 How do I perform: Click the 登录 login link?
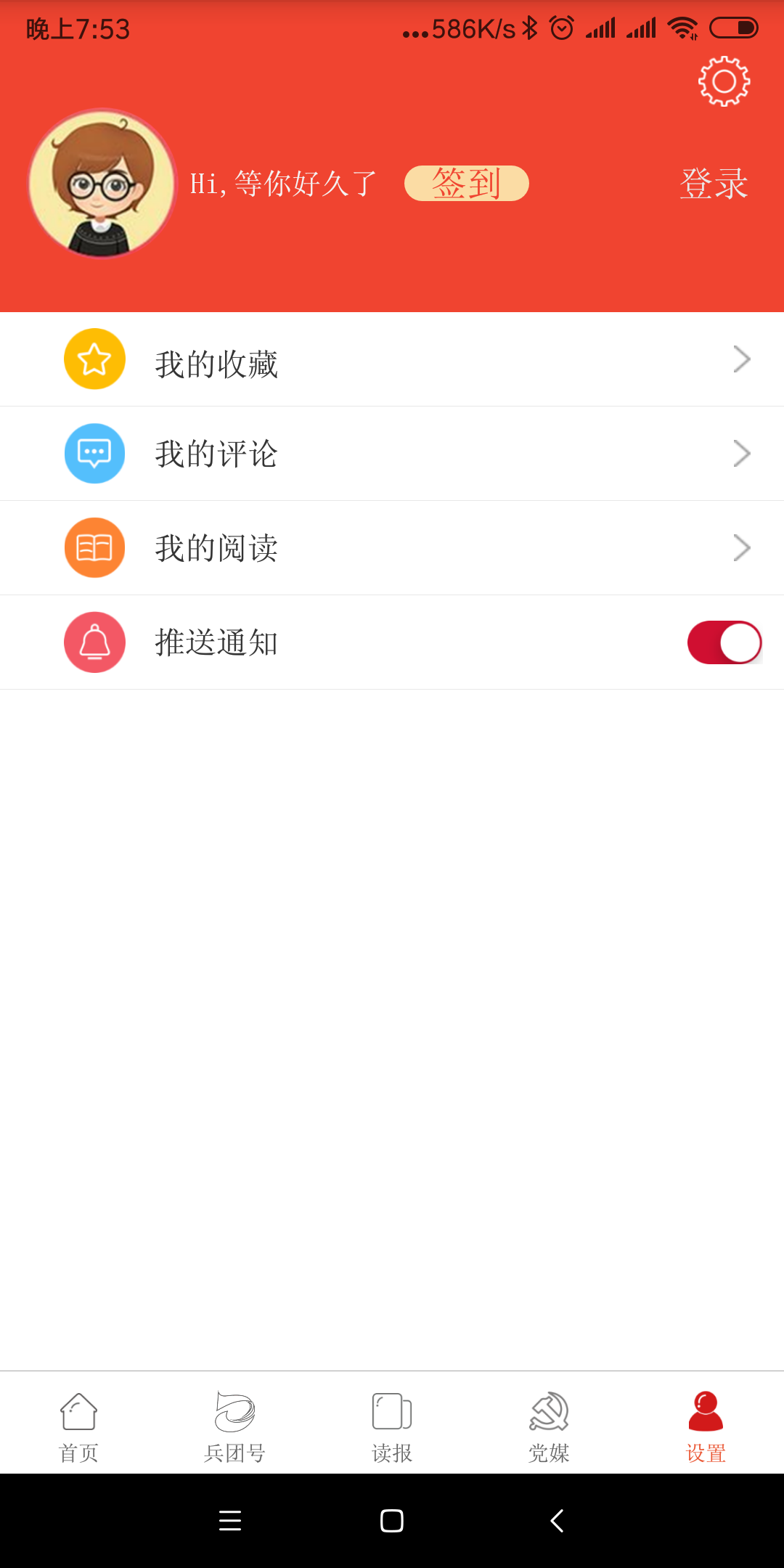pyautogui.click(x=712, y=184)
